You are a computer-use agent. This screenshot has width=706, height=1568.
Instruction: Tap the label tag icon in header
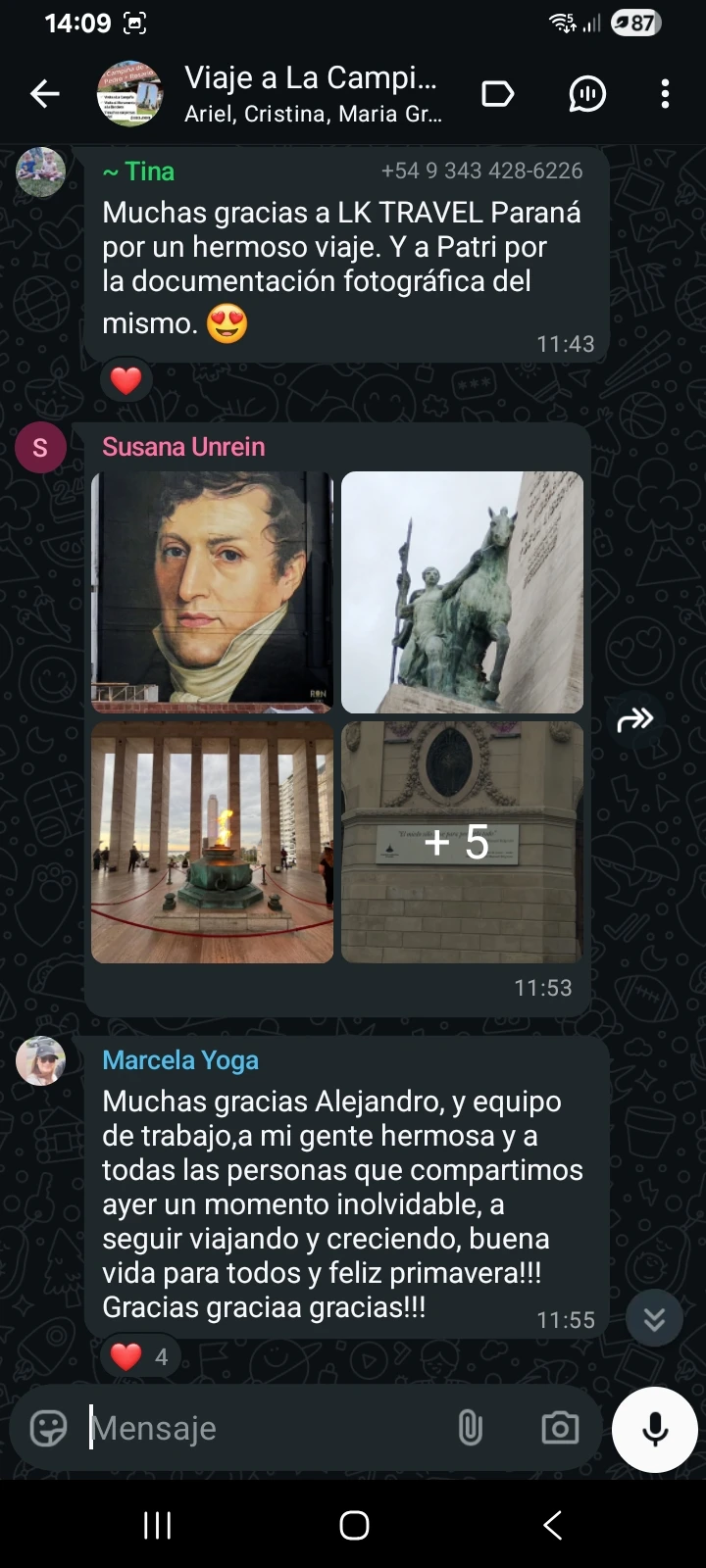coord(497,94)
